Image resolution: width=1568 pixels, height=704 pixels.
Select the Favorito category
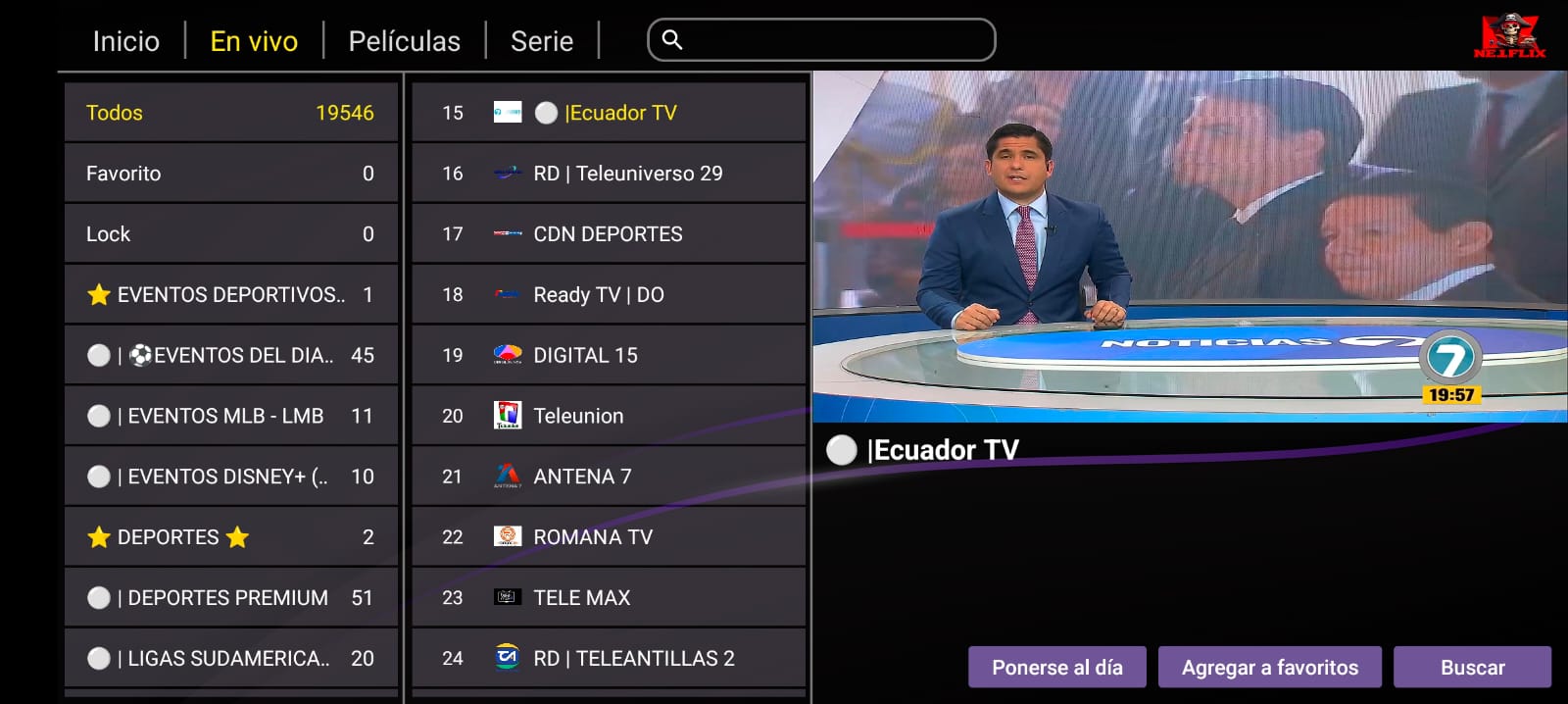(231, 174)
